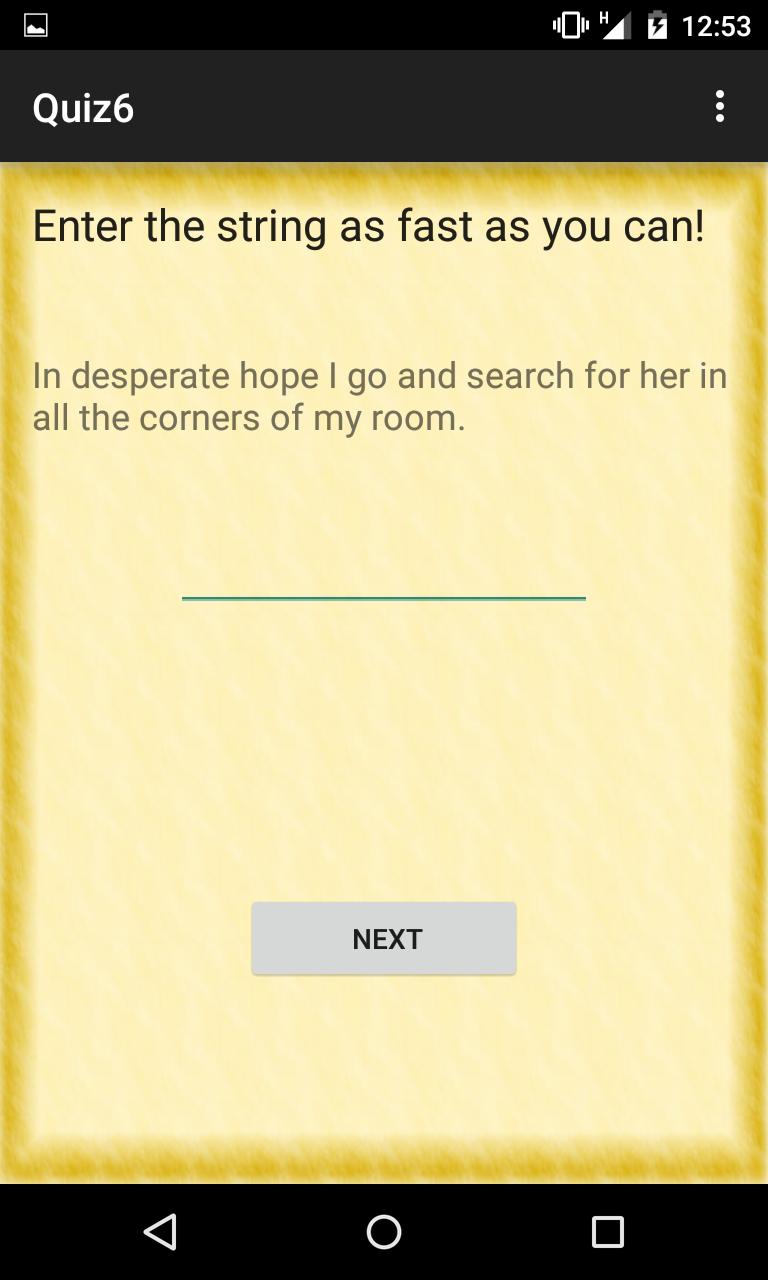
Task: Tap the NEXT button
Action: [384, 938]
